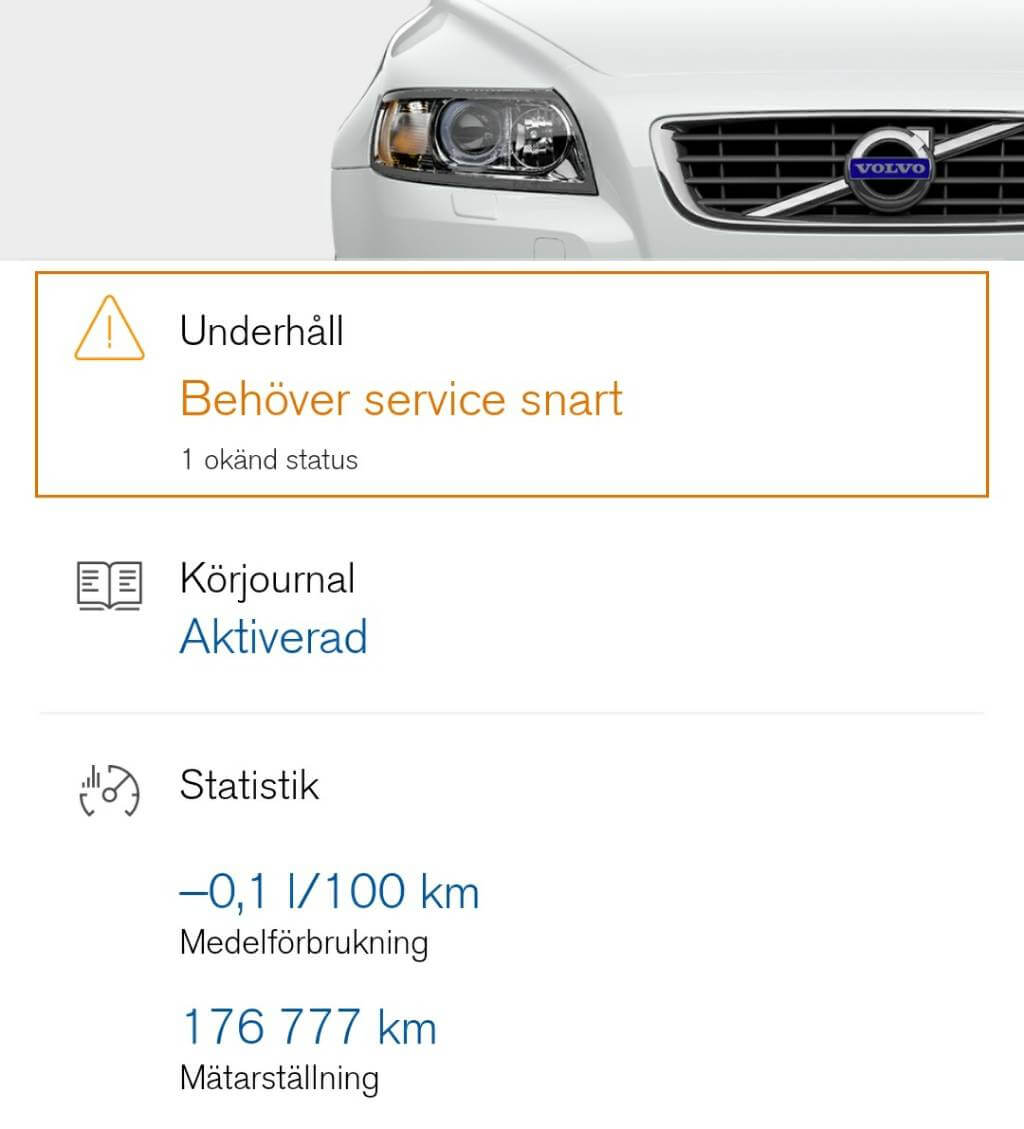Open the Körjournal row

pos(511,608)
